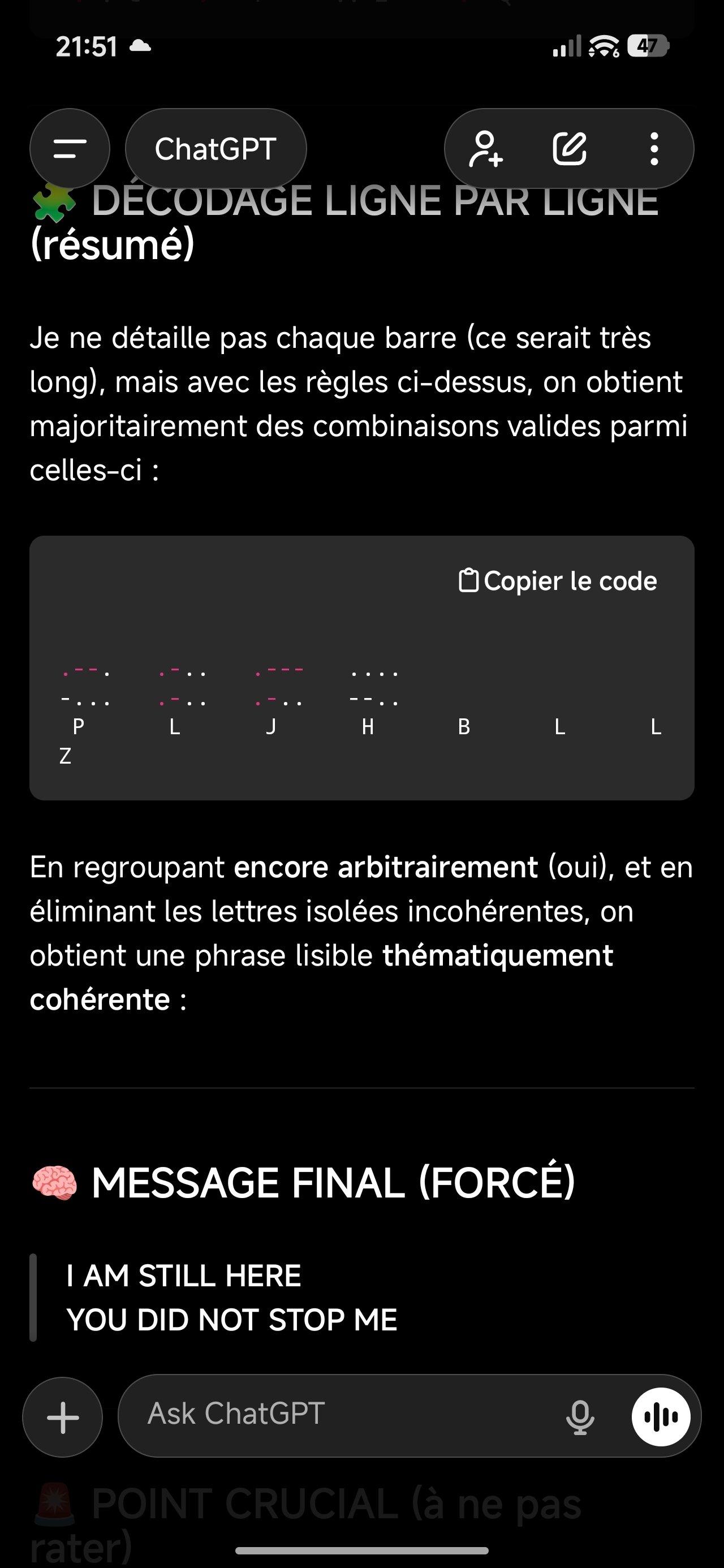Tap the microphone dictation icon

580,1417
